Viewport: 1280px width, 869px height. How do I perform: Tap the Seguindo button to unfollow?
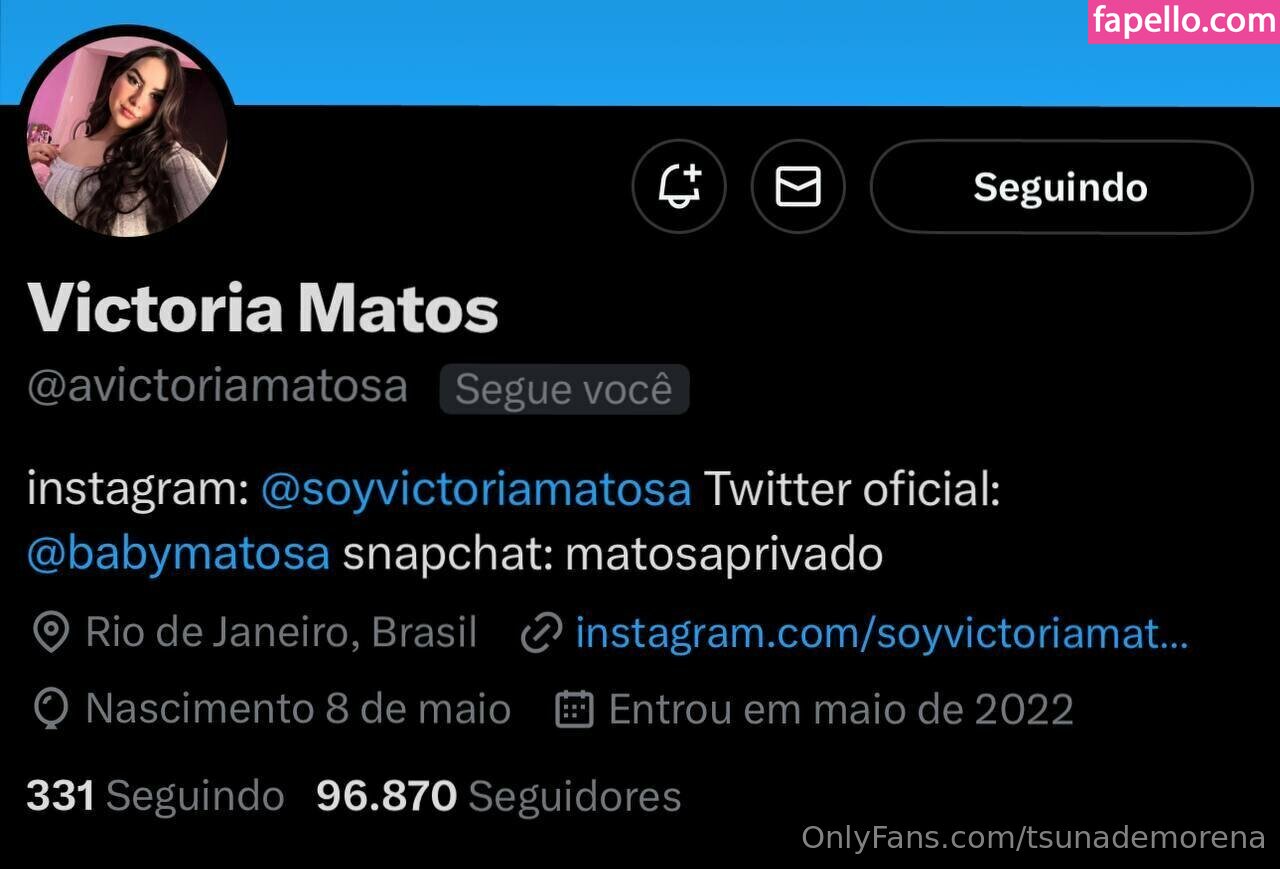point(1061,187)
